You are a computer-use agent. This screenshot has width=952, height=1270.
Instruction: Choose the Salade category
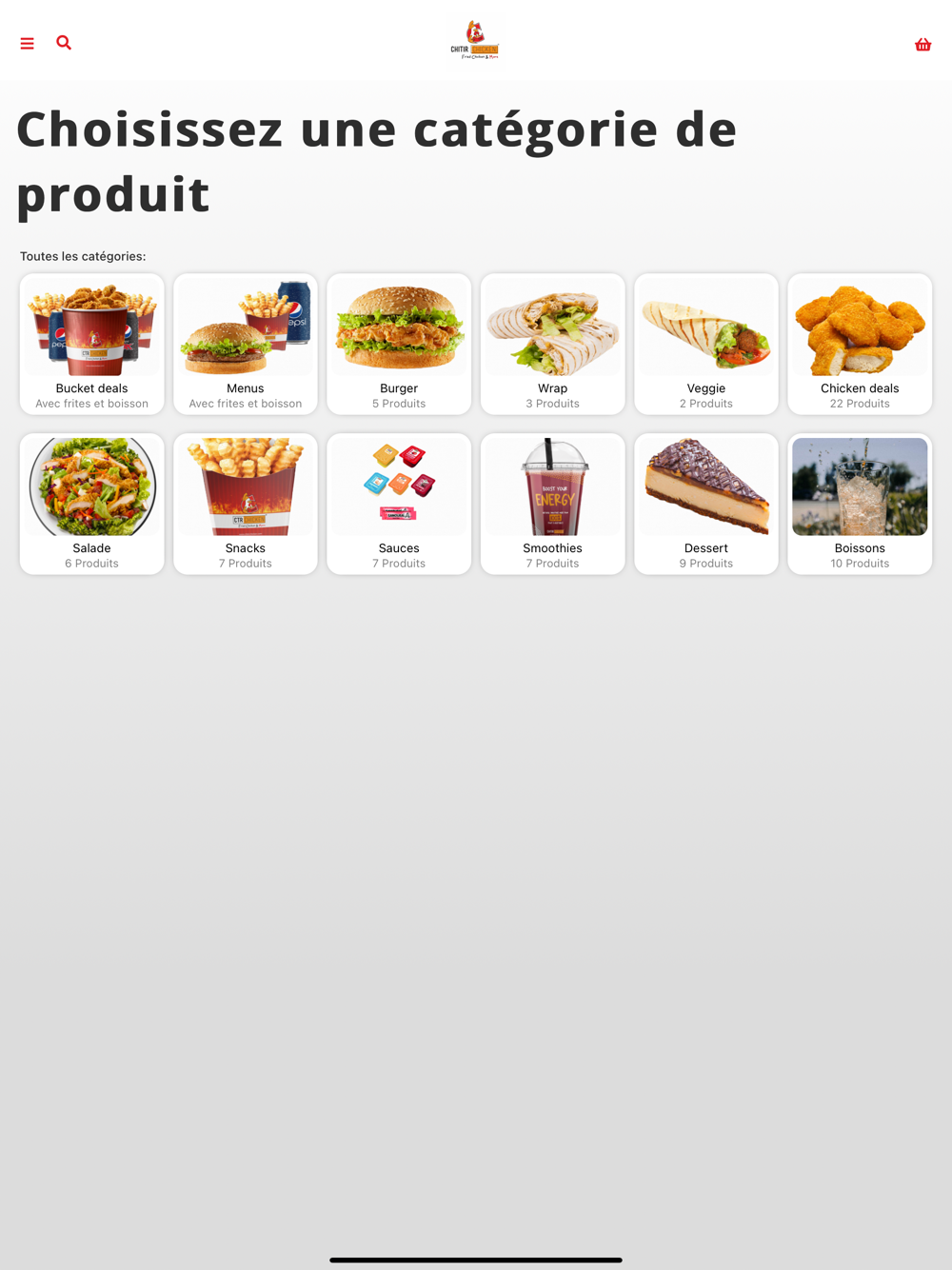(91, 504)
